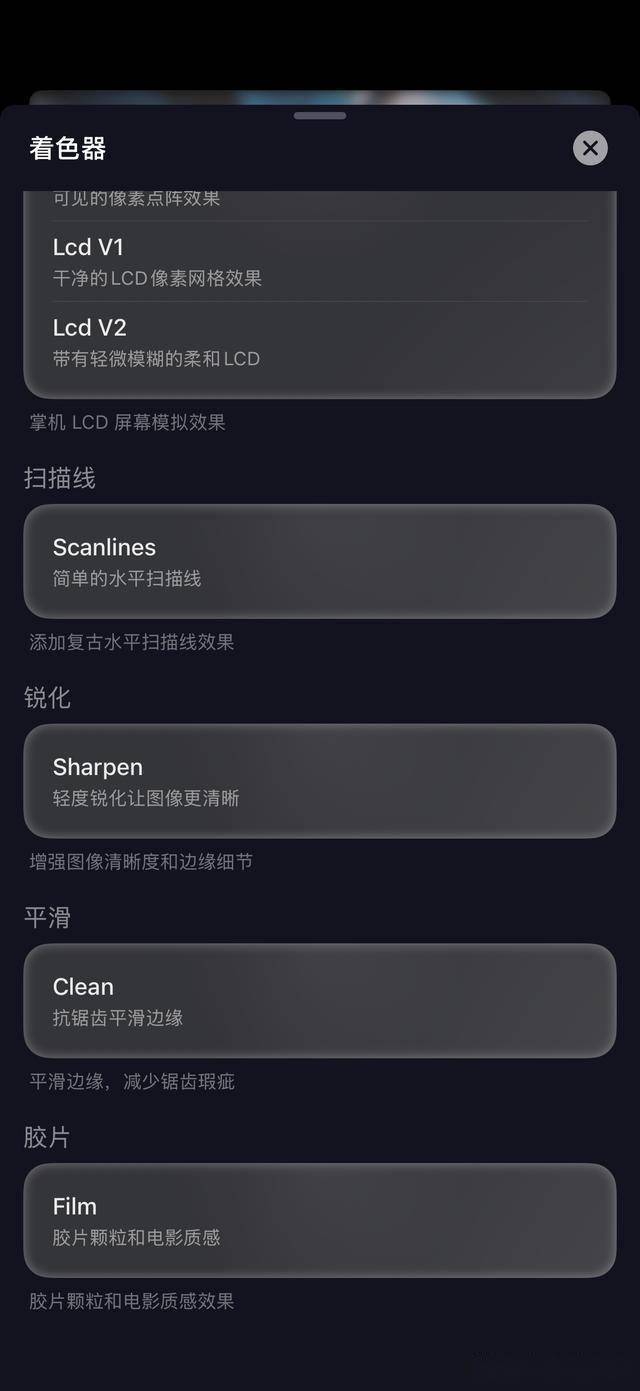Apply the Scanlines shader
Viewport: 640px width, 1391px height.
coord(320,561)
